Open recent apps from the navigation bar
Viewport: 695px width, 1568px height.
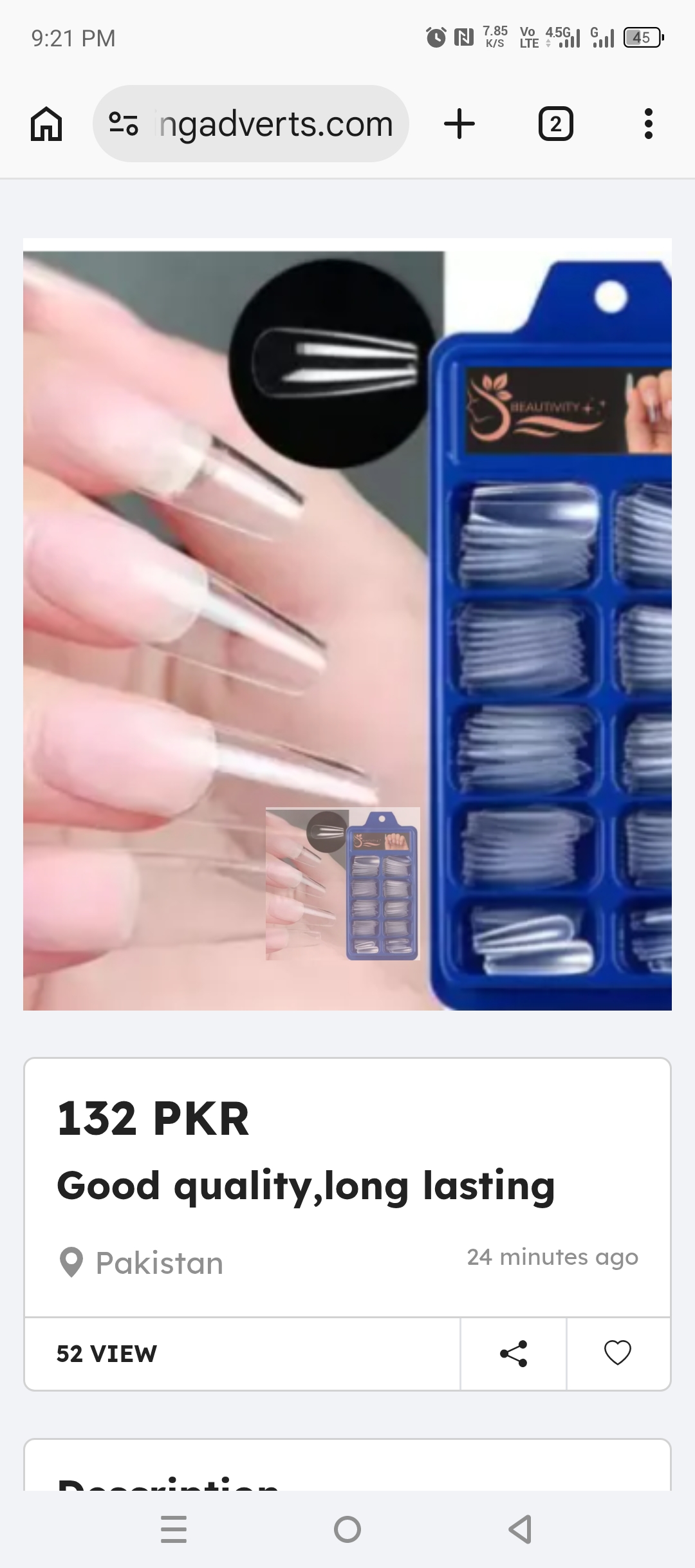[174, 1529]
